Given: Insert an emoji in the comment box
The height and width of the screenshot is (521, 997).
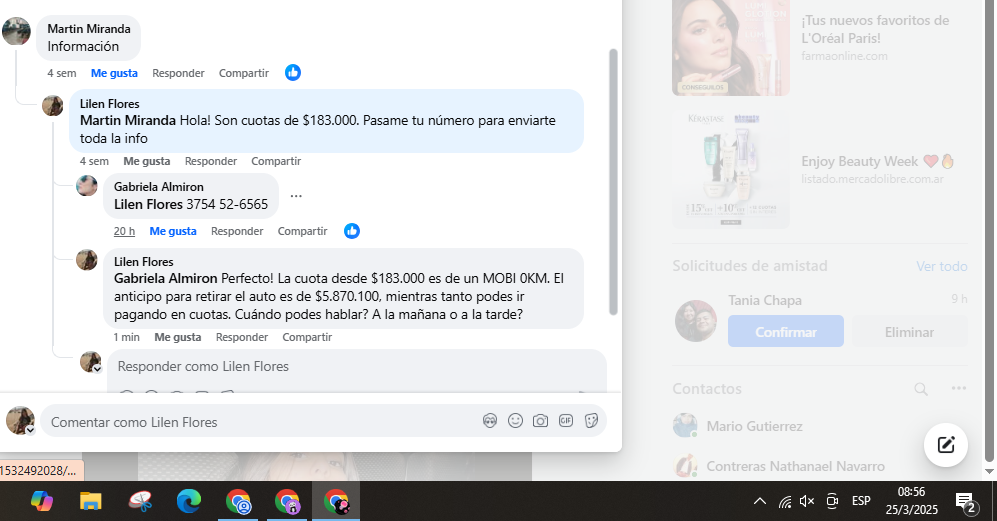Looking at the screenshot, I should (515, 421).
